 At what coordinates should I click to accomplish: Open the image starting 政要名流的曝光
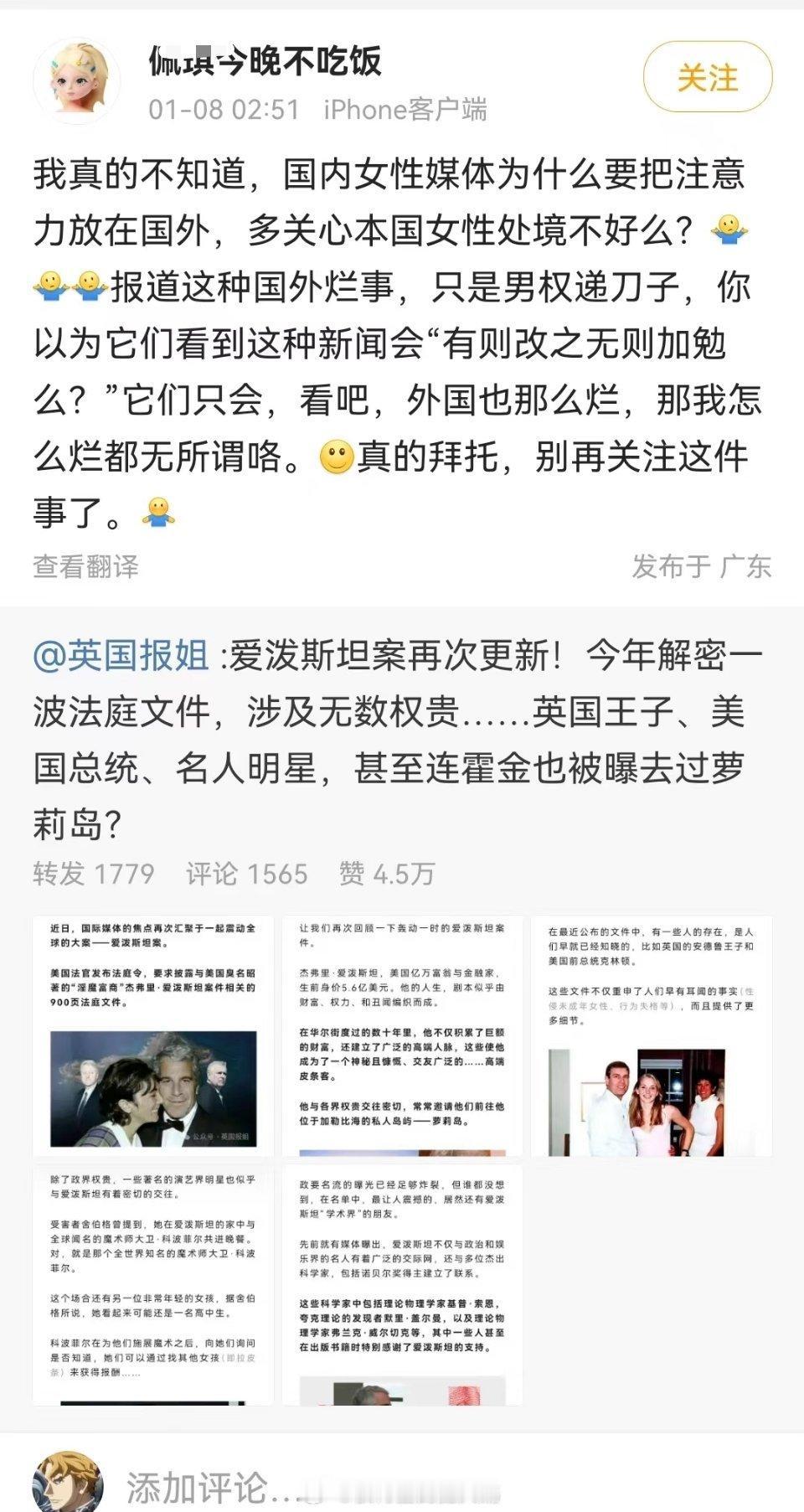402,1284
